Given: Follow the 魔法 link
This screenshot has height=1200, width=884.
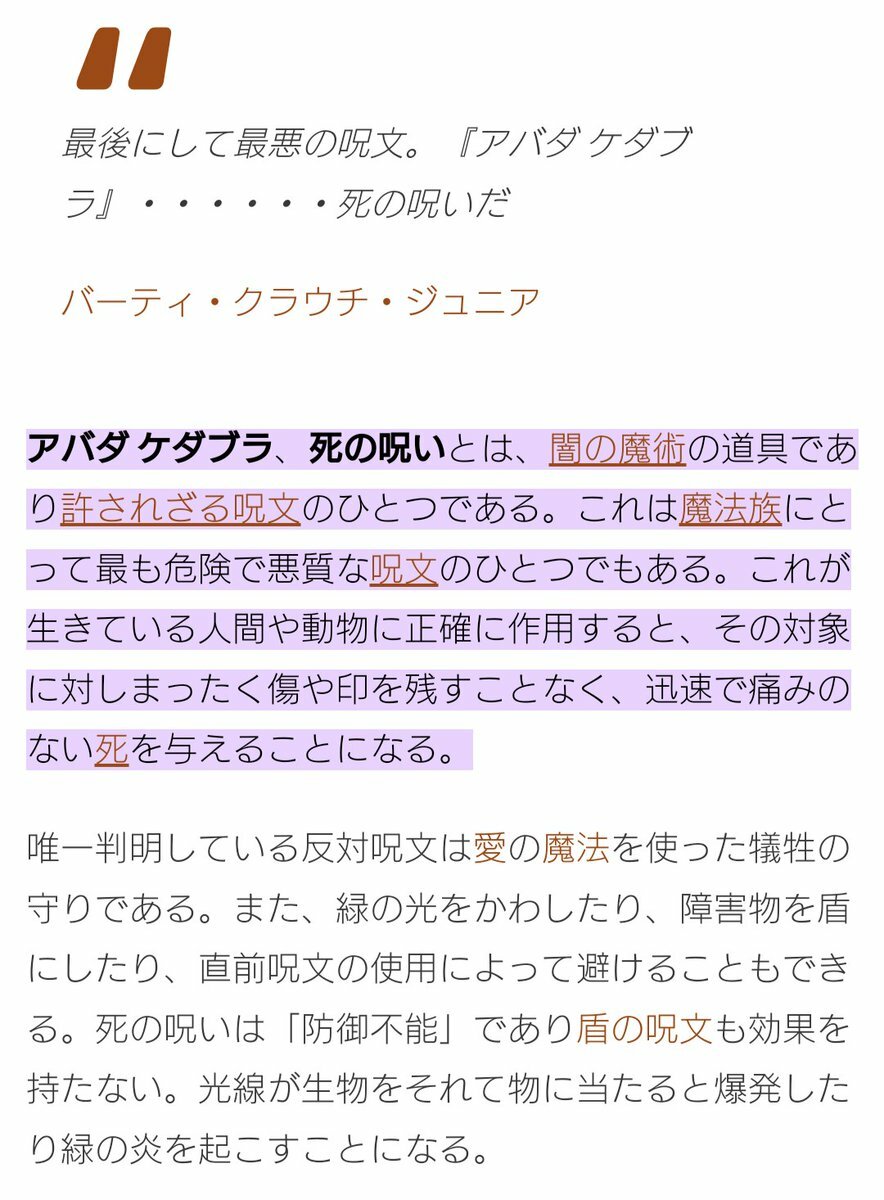Looking at the screenshot, I should pos(576,850).
